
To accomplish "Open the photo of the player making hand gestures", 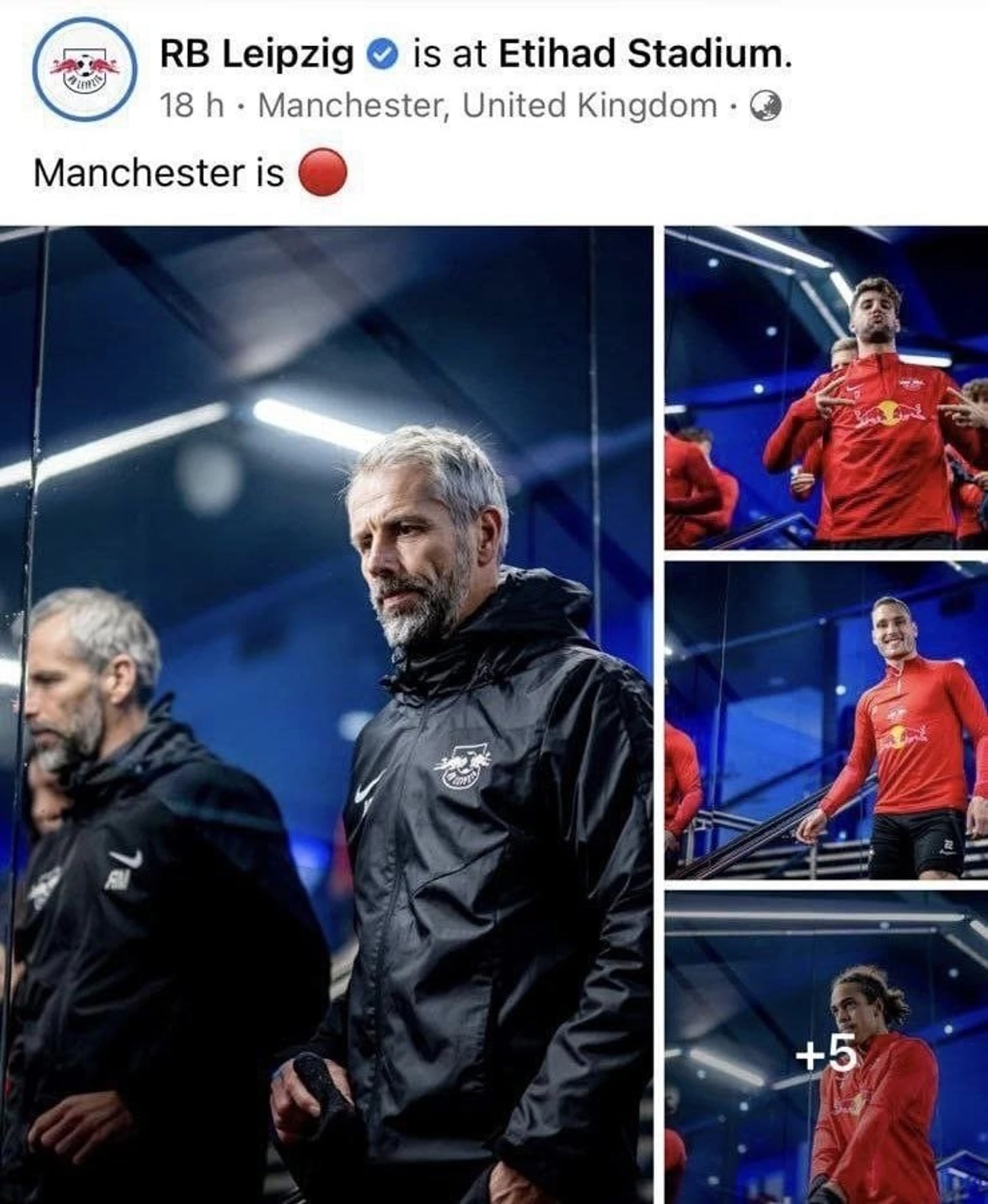I will pos(826,387).
